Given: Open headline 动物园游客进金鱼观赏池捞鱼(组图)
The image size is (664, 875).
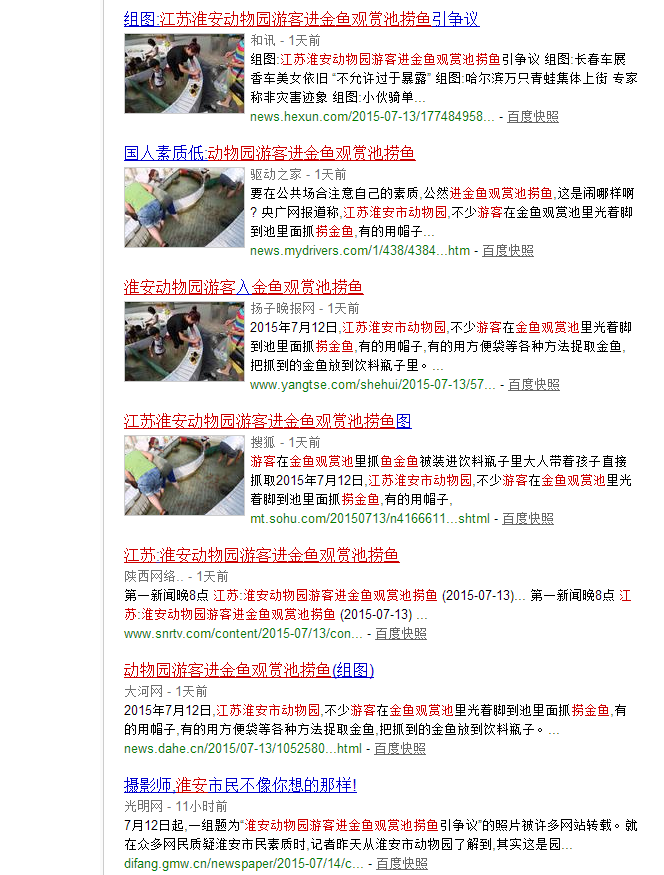Looking at the screenshot, I should click(x=248, y=669).
